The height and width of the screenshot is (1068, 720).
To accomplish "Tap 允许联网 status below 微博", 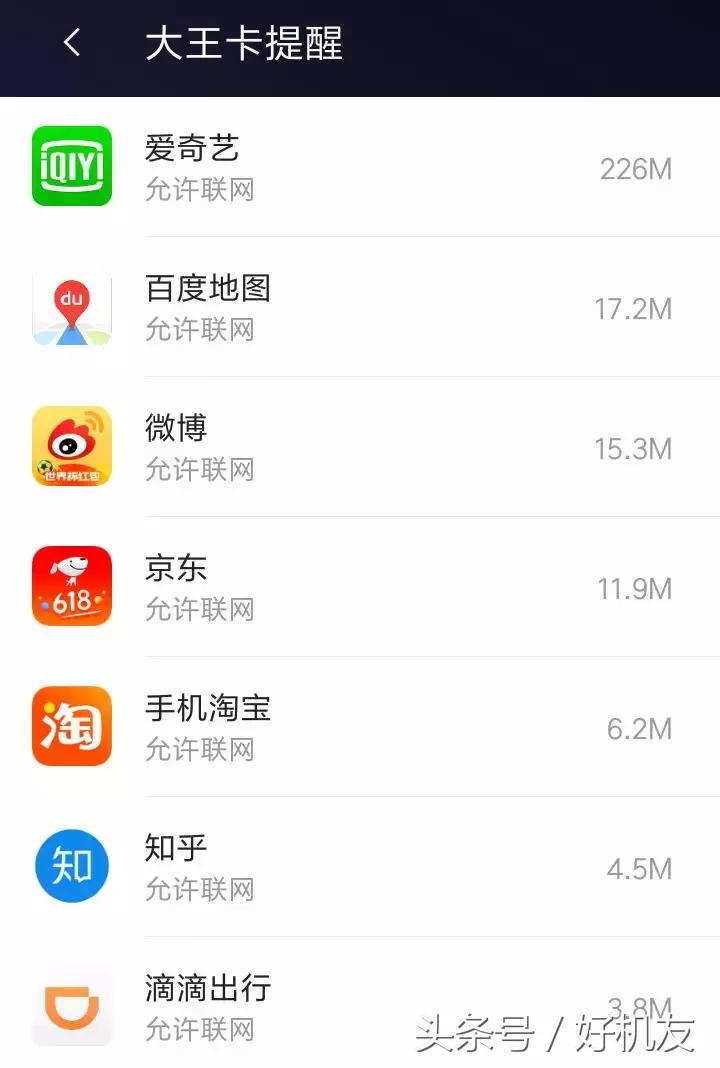I will pos(197,470).
